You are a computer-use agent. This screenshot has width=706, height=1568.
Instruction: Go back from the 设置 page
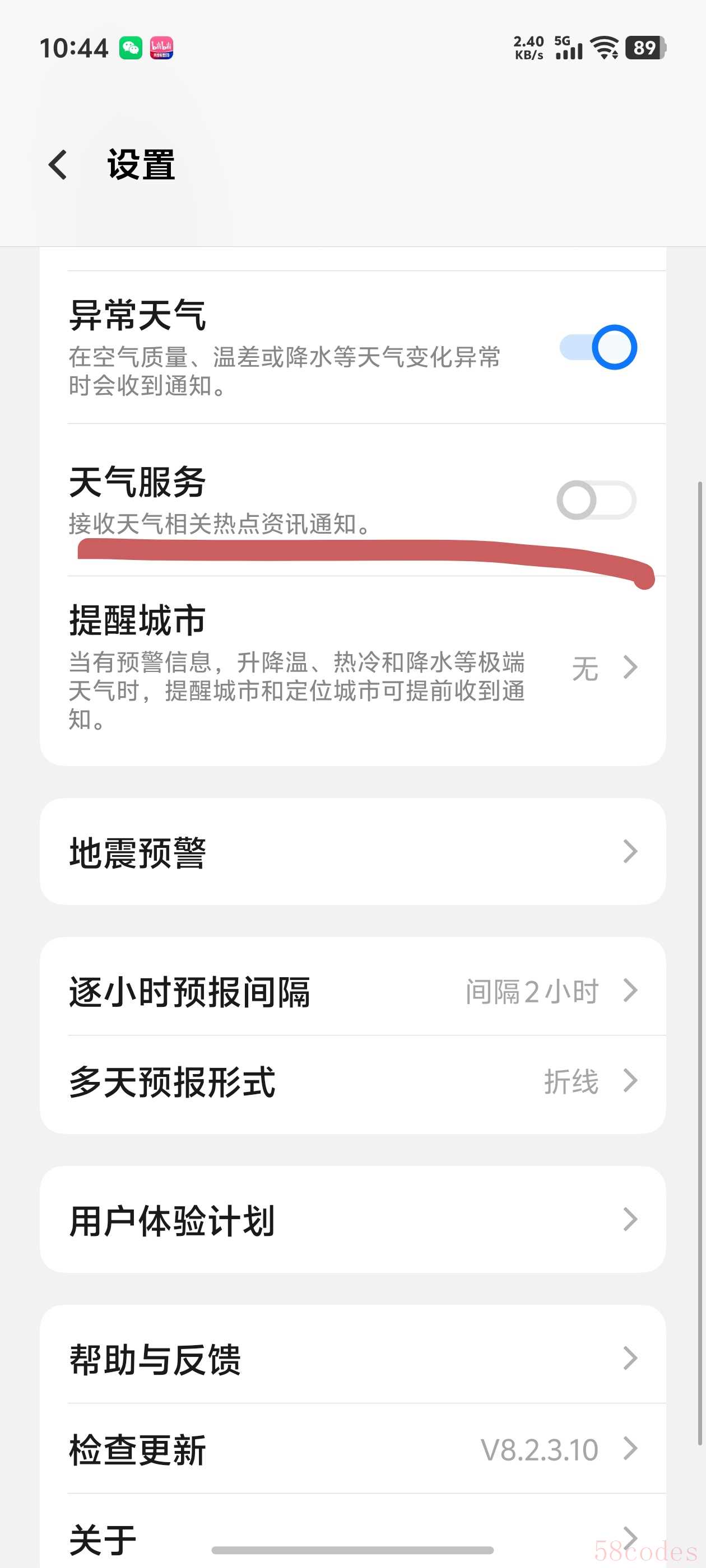point(58,165)
